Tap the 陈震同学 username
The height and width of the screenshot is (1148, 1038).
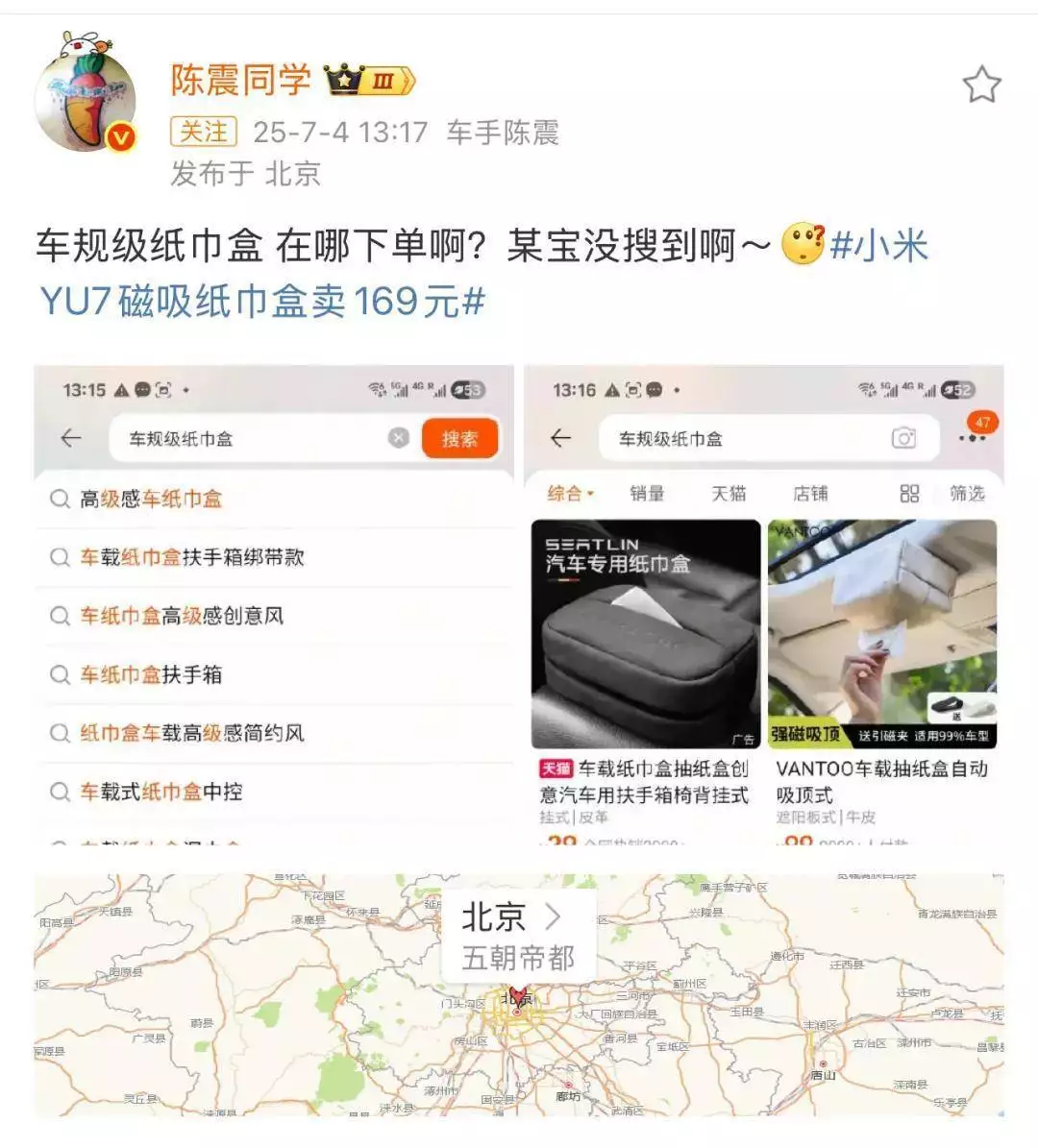pos(240,81)
